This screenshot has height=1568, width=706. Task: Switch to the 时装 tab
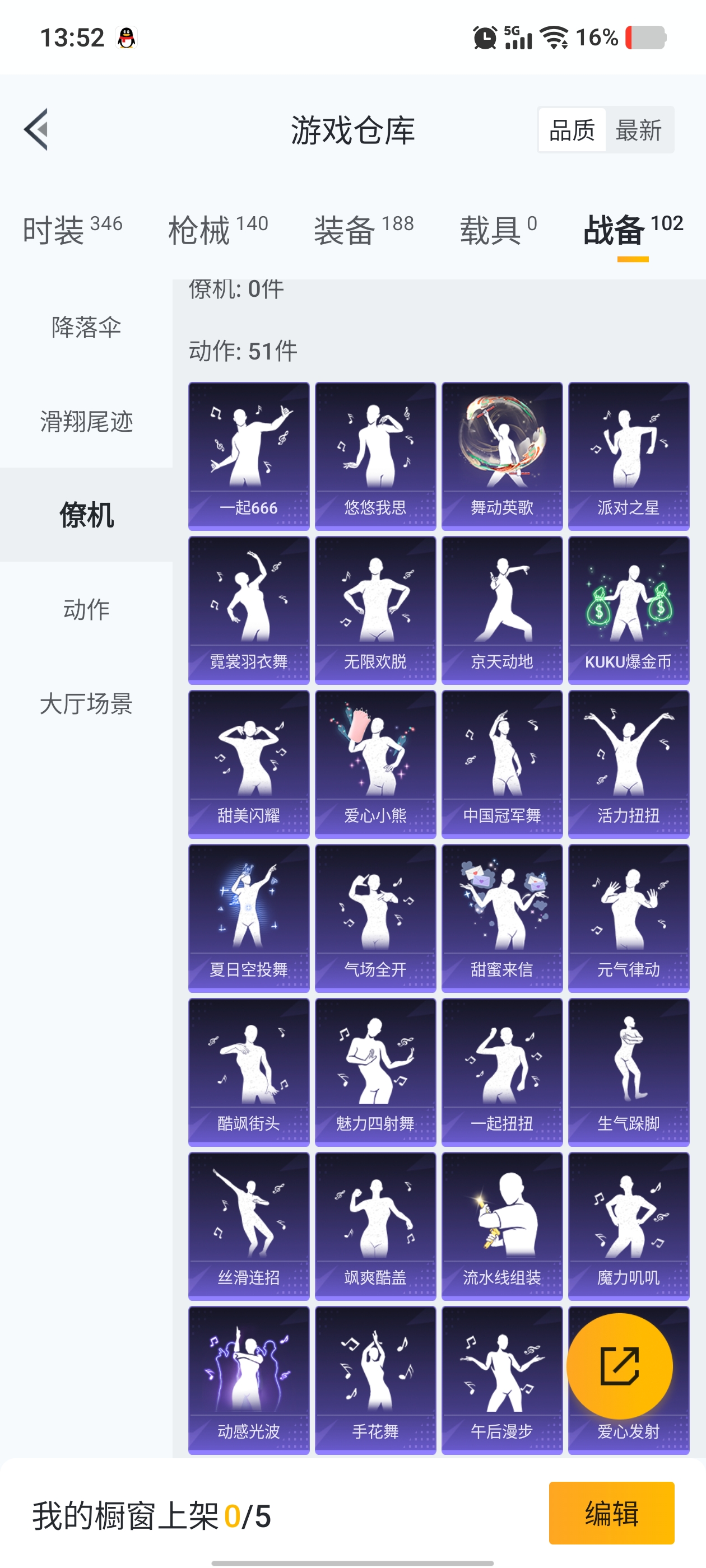72,231
